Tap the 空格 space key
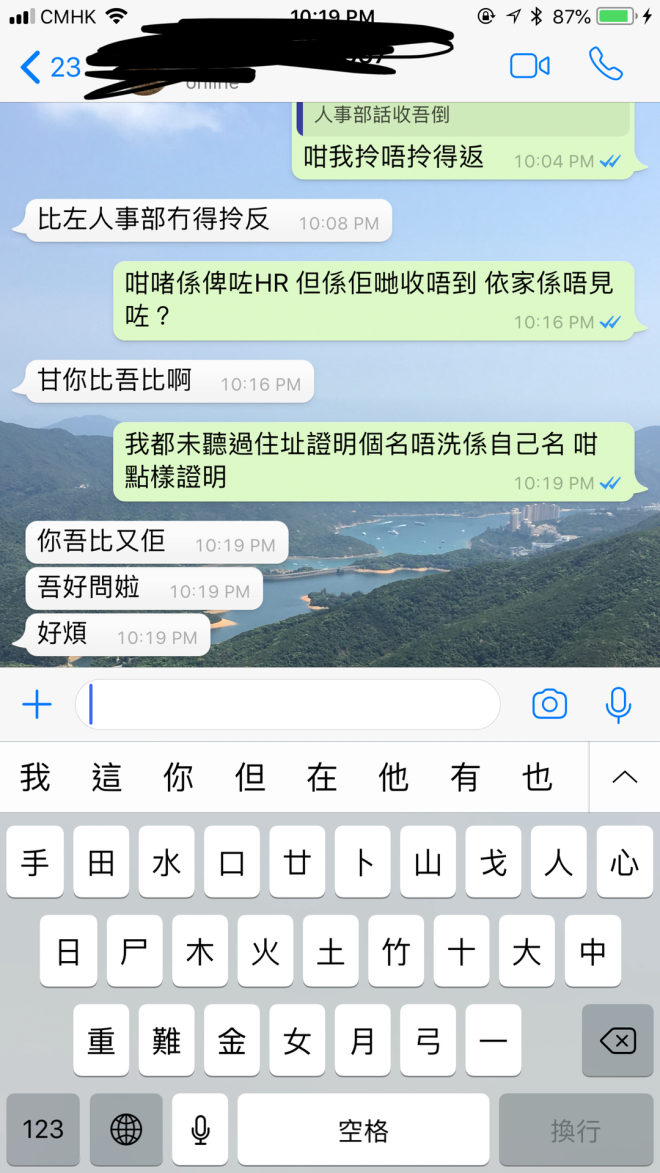 coord(363,1130)
